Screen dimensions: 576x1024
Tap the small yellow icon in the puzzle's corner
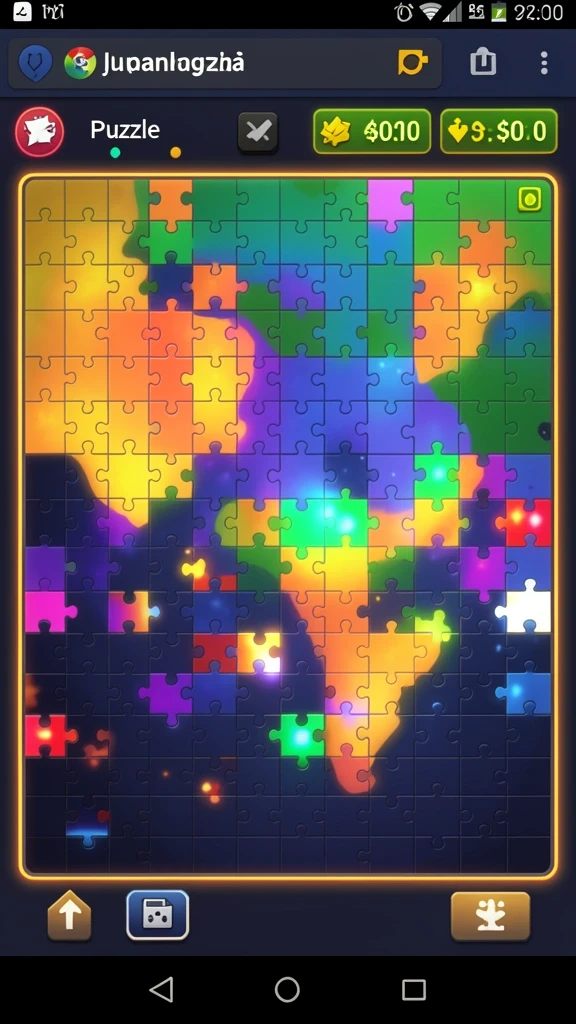click(530, 200)
